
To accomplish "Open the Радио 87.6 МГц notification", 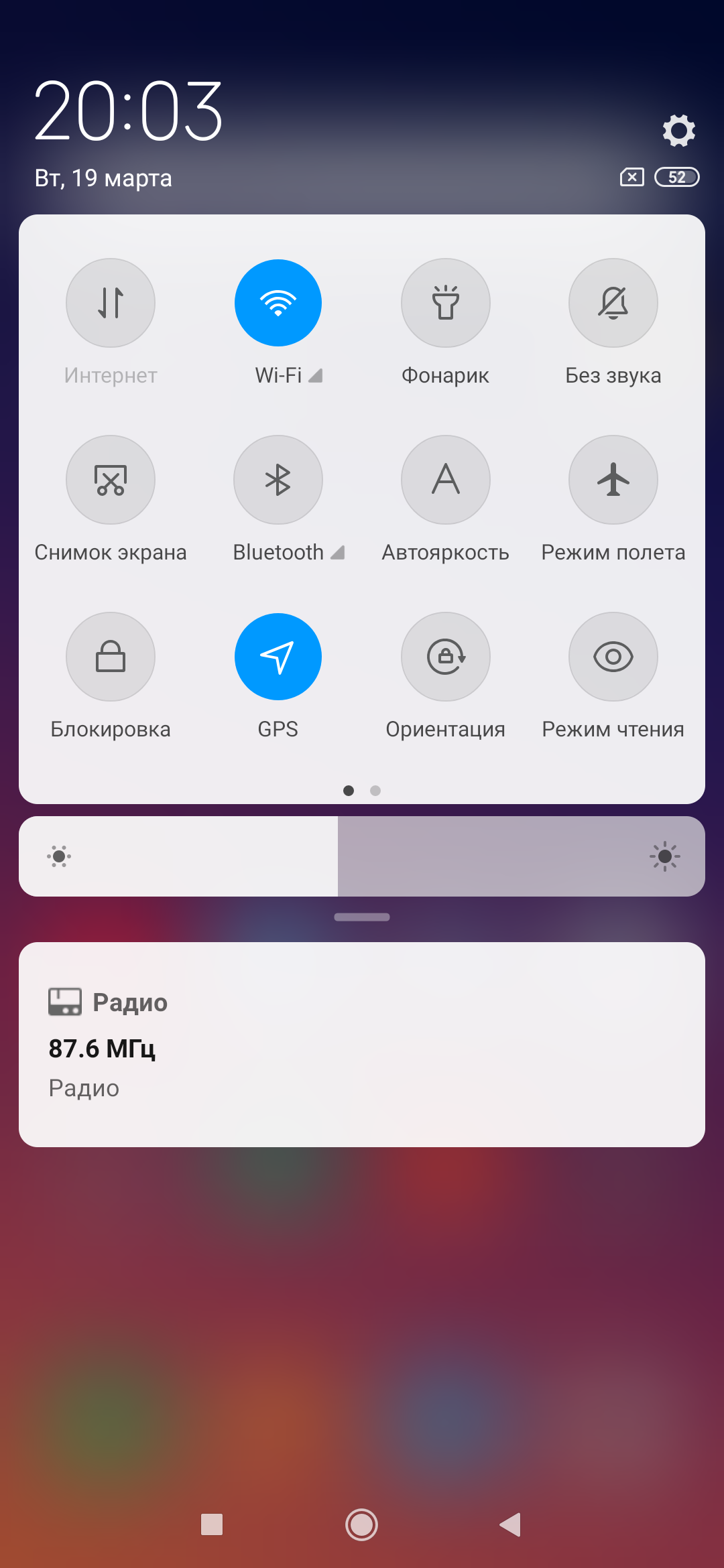I will point(362,1044).
